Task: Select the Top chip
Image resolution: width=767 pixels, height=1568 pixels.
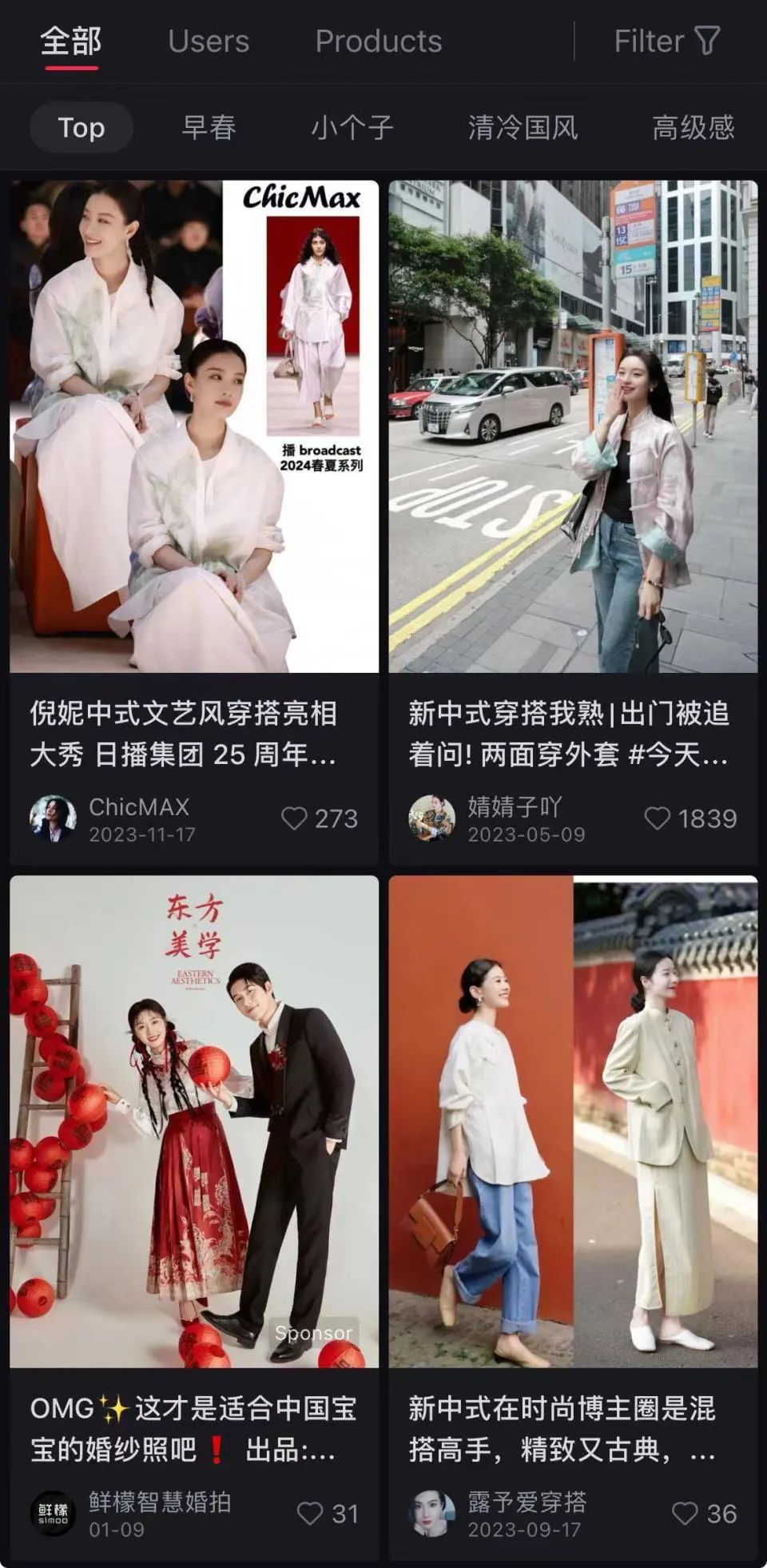Action: [x=81, y=128]
